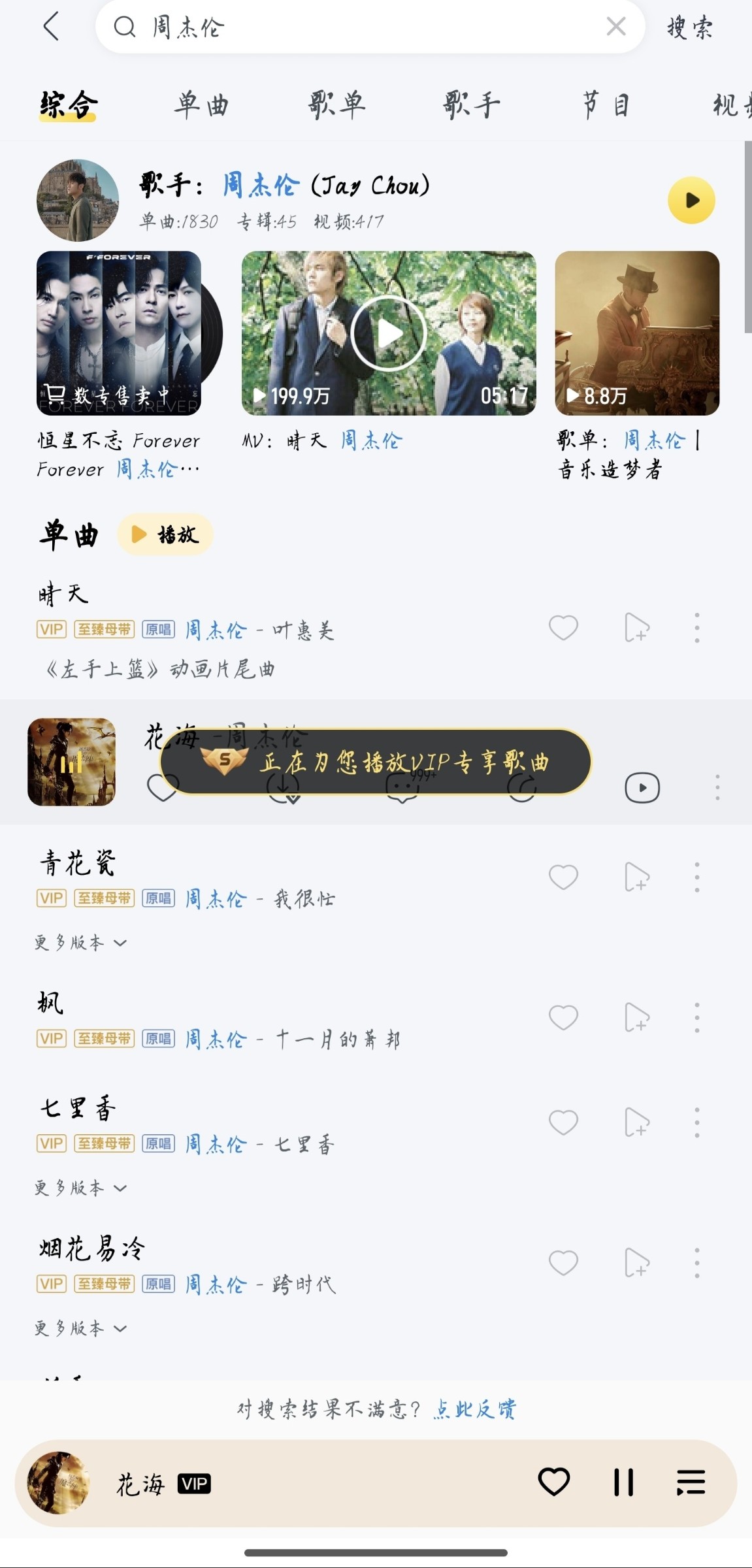This screenshot has height=1568, width=752.
Task: Play 周杰伦 artist songs with yellow button
Action: pos(691,201)
